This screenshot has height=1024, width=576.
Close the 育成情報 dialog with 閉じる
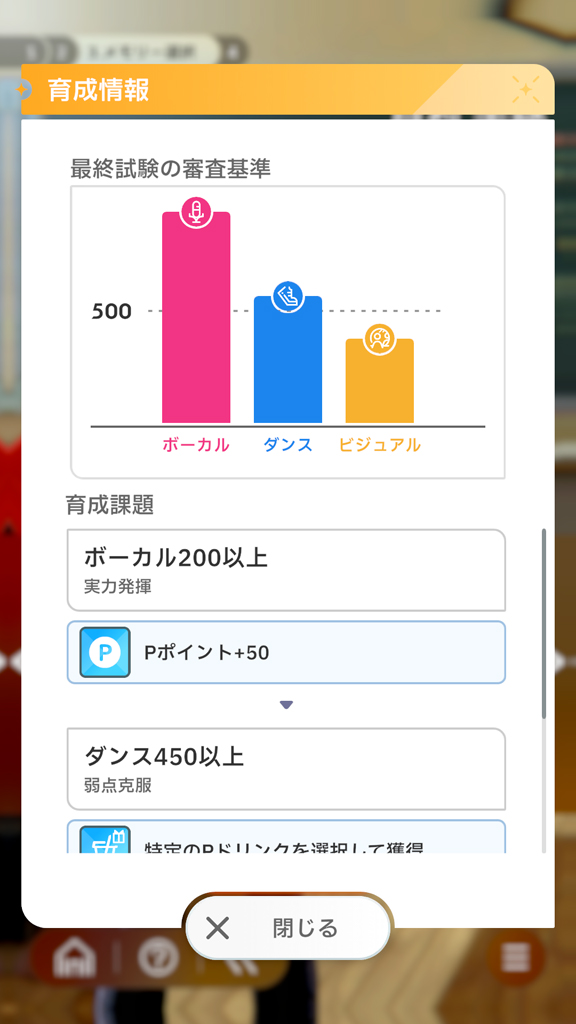click(x=288, y=927)
